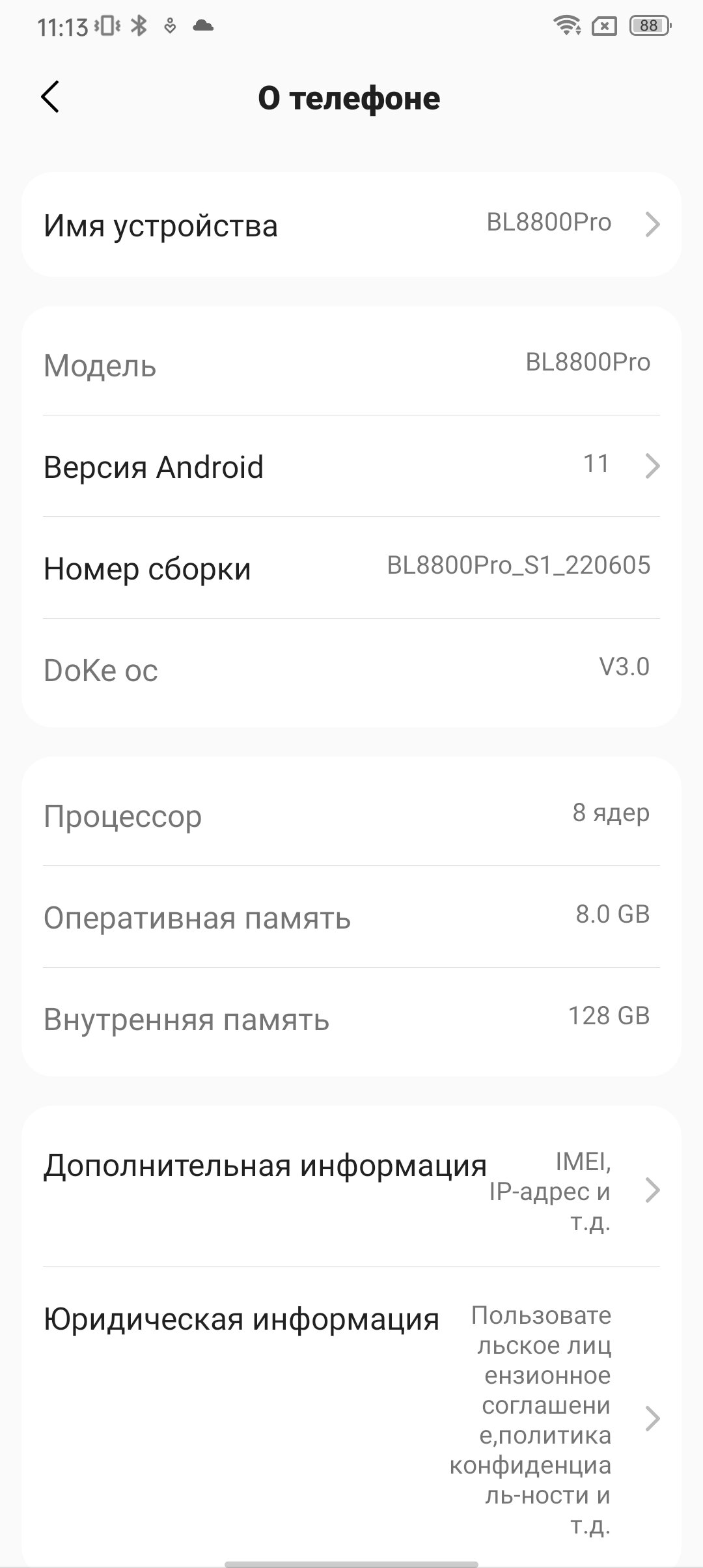Viewport: 703px width, 1568px height.
Task: Open Версия Android details
Action: click(351, 466)
